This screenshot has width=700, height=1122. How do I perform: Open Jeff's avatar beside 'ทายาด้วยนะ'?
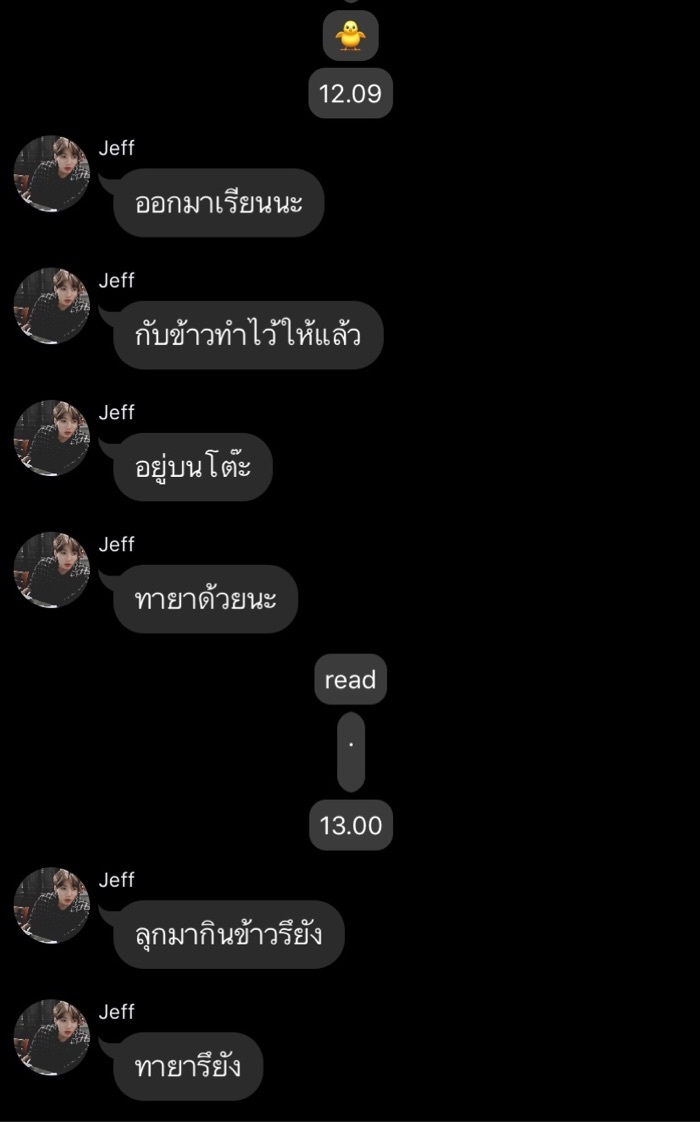(x=52, y=570)
